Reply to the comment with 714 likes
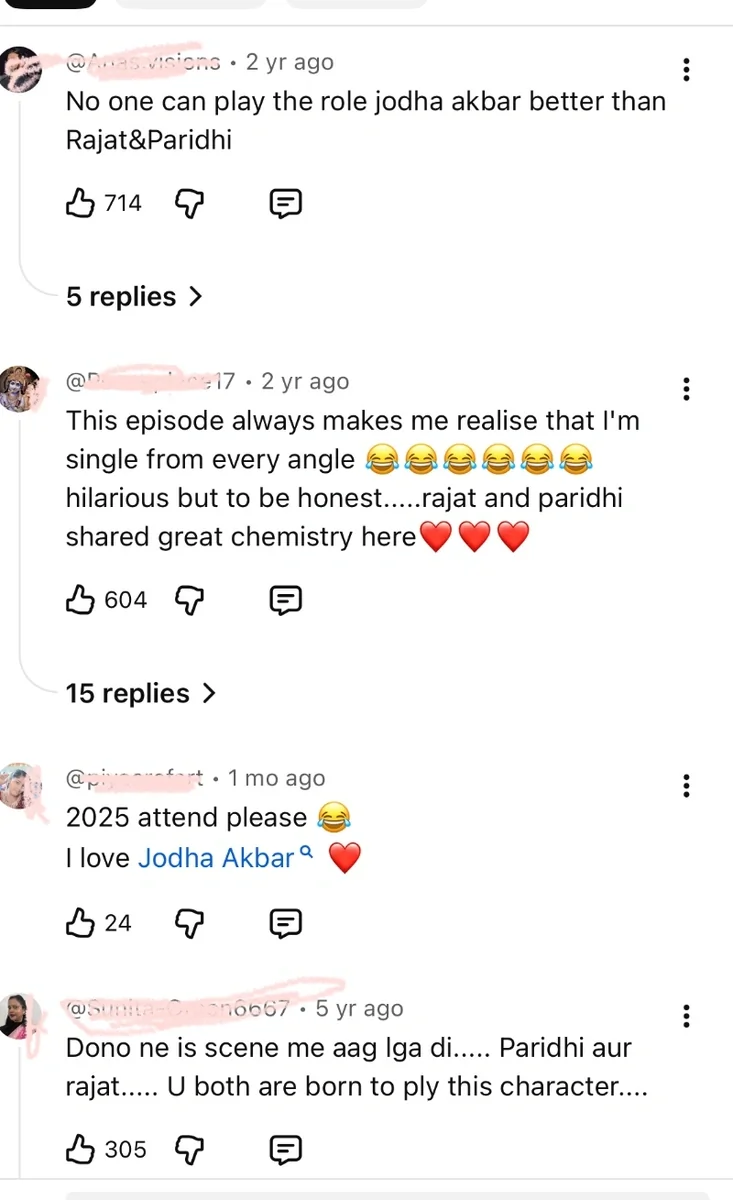 pyautogui.click(x=286, y=204)
